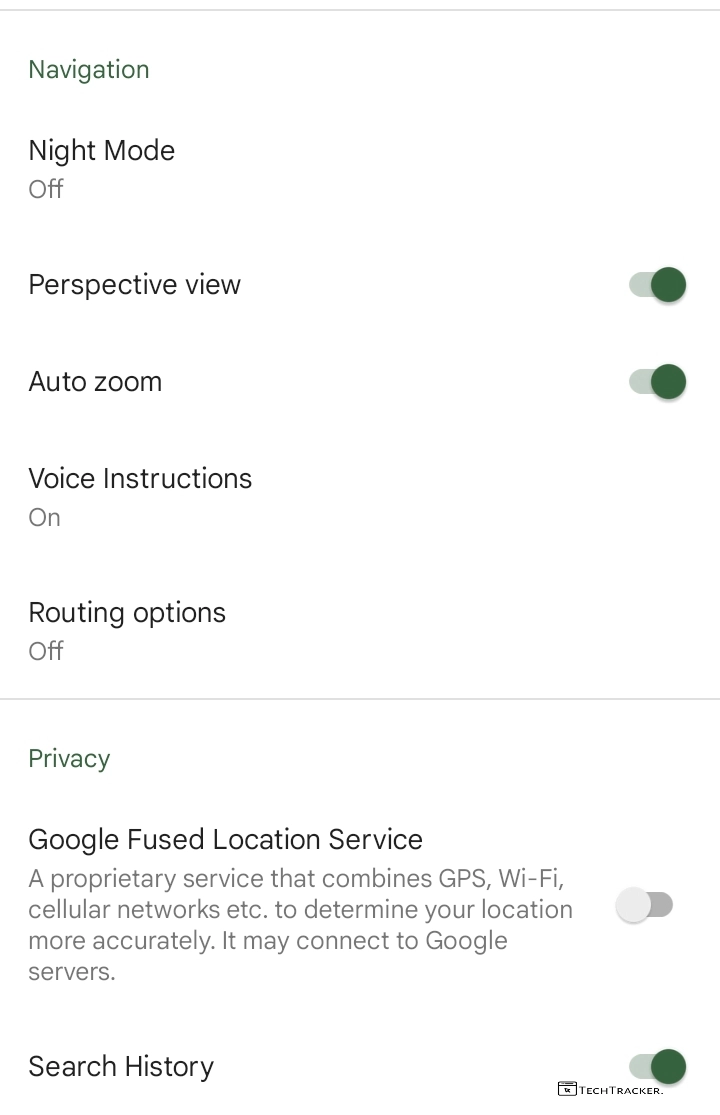The image size is (720, 1115).
Task: Disable the Auto zoom toggle
Action: [x=657, y=382]
